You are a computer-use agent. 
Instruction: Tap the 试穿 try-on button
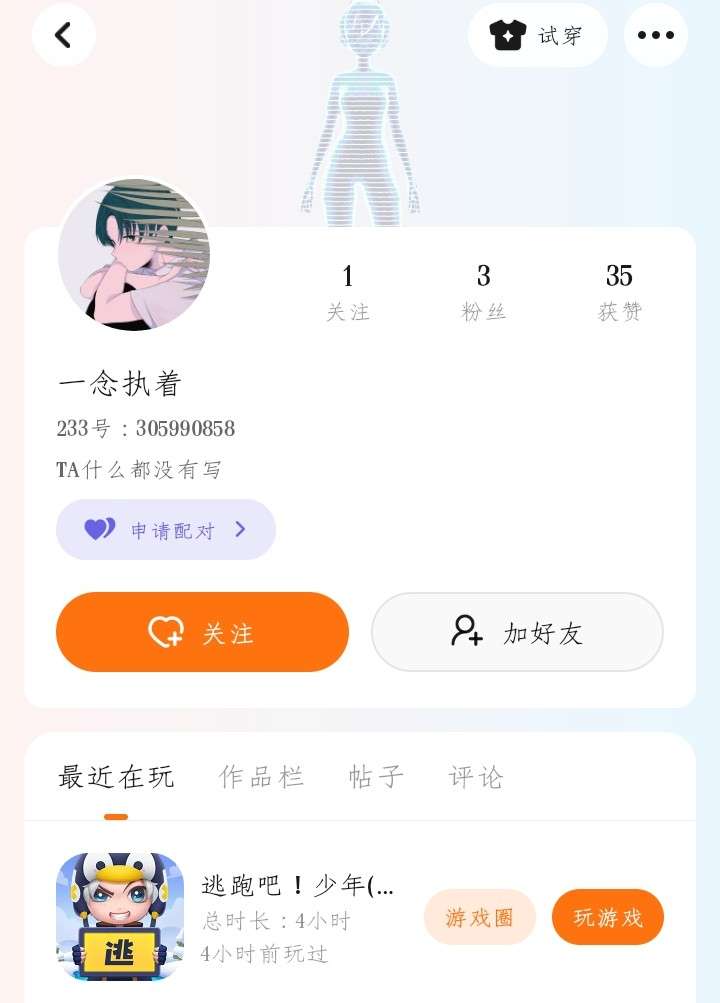click(537, 35)
